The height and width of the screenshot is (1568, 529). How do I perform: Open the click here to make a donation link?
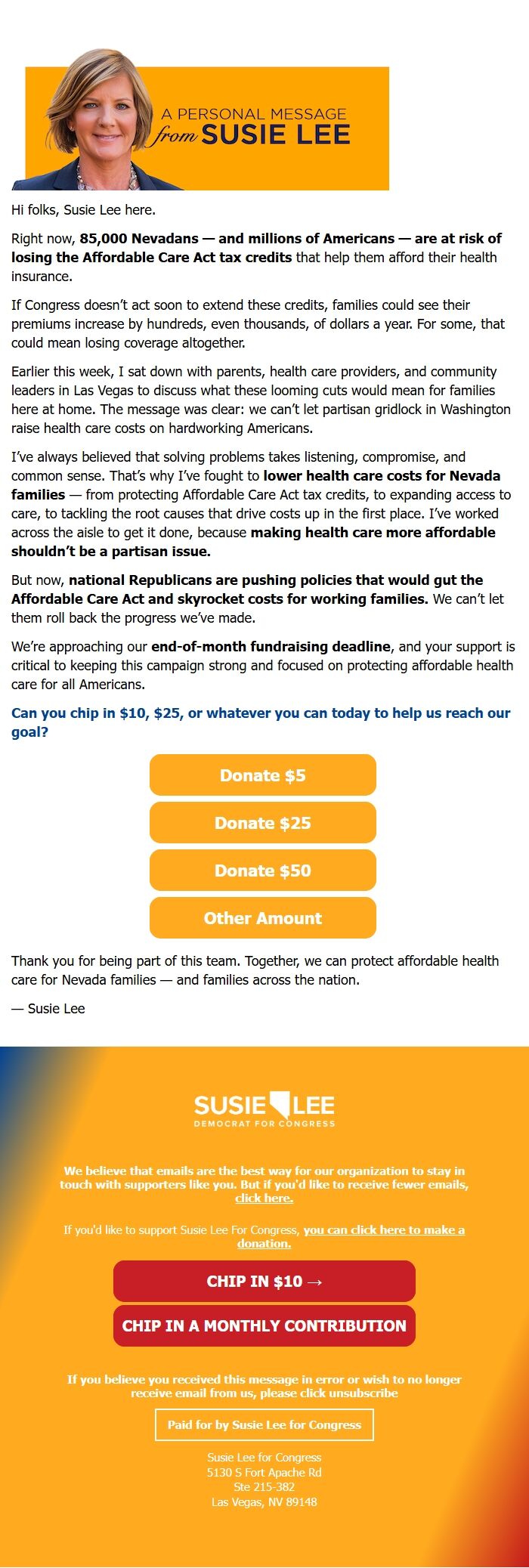383,1230
